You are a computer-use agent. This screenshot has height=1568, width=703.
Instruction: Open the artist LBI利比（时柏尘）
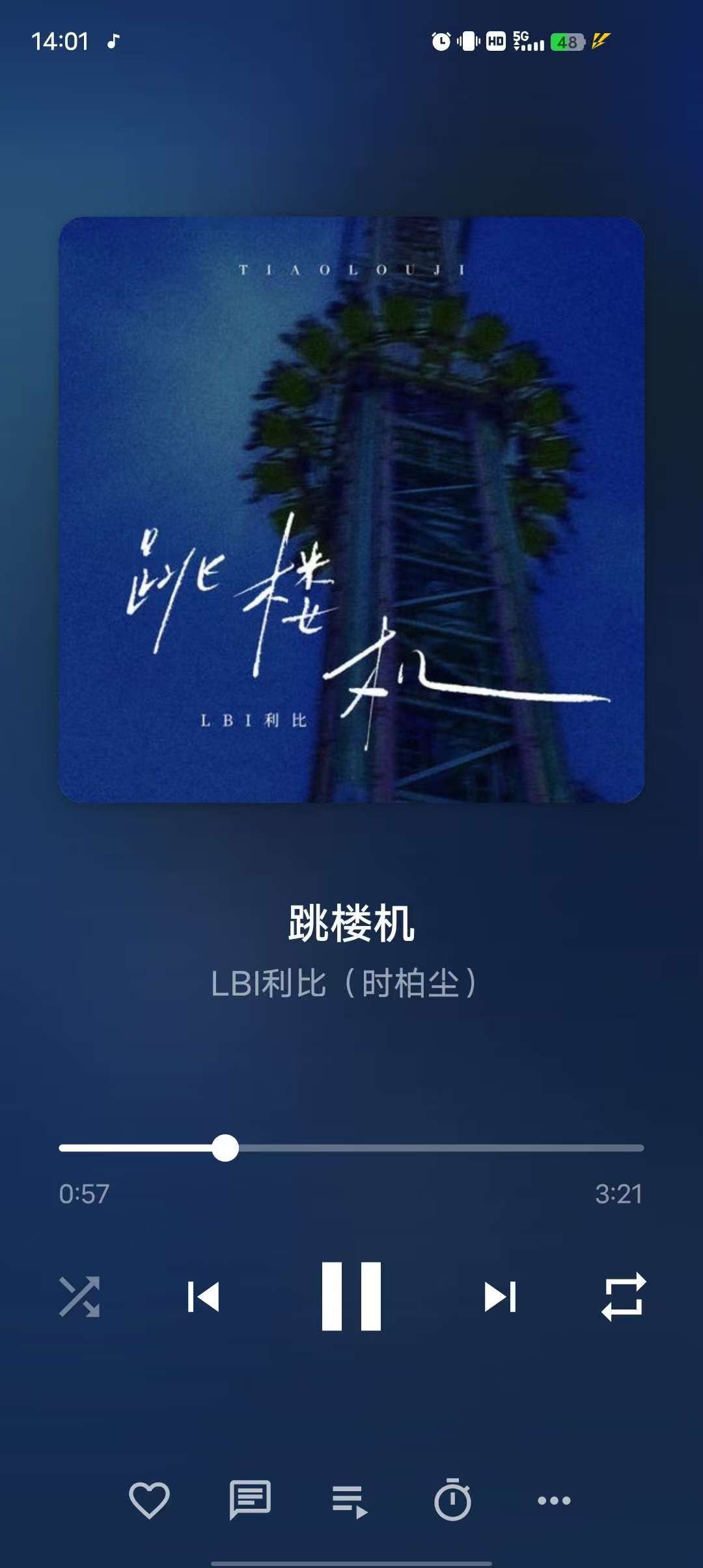pyautogui.click(x=345, y=983)
